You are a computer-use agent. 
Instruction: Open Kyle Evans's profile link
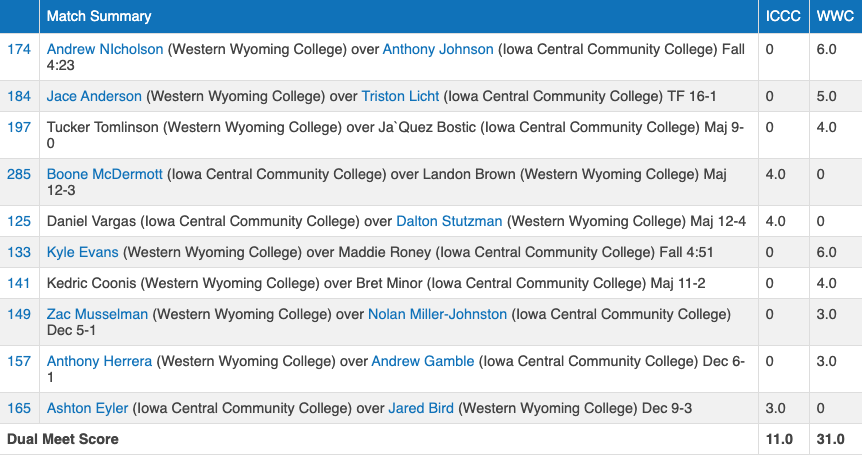82,252
